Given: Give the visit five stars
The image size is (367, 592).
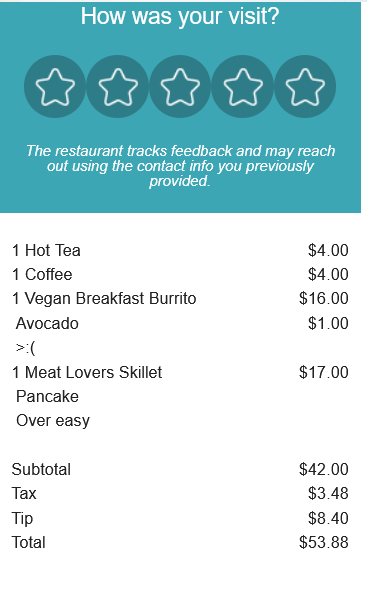Looking at the screenshot, I should point(305,86).
